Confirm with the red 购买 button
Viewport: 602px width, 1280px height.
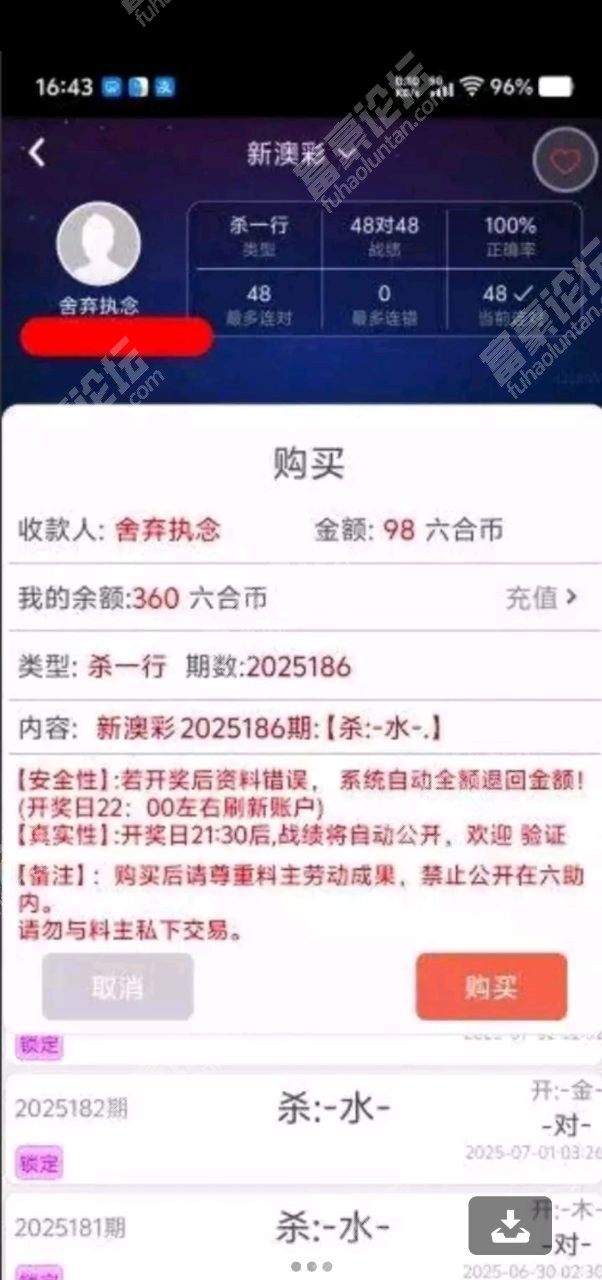point(491,987)
